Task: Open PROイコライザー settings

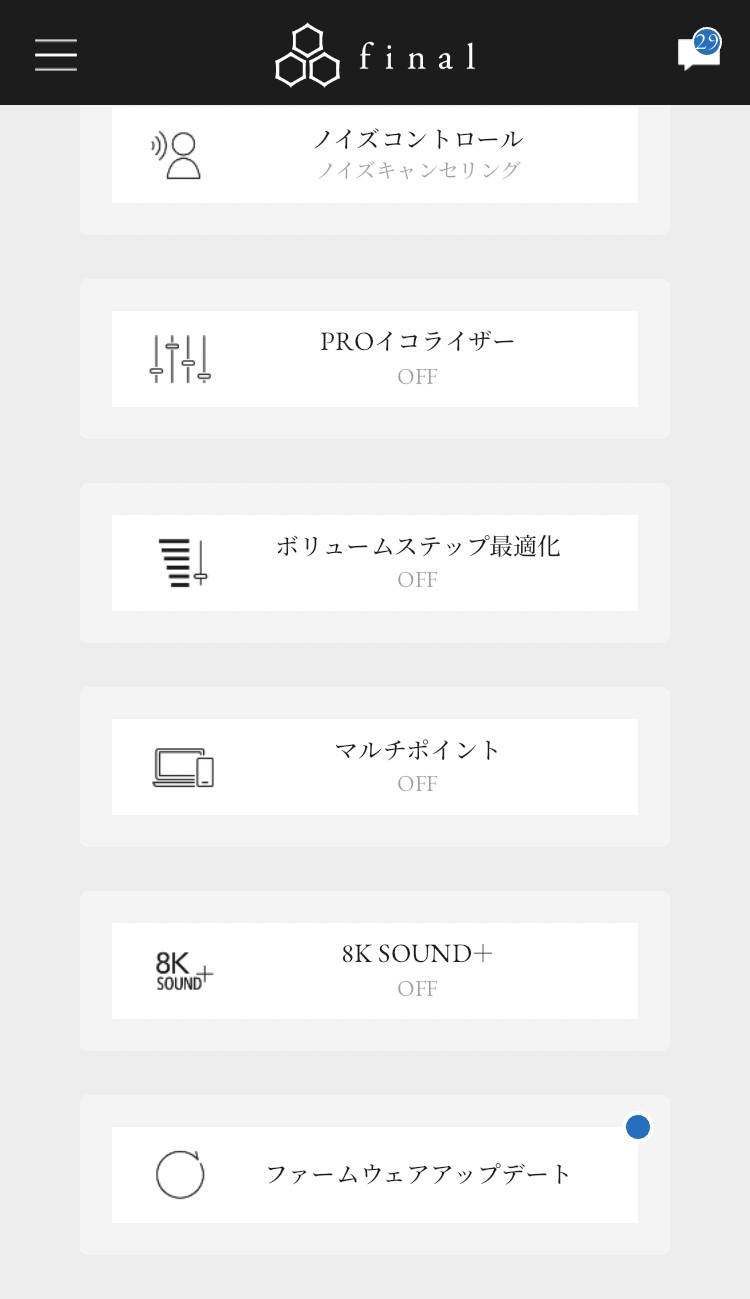Action: (375, 358)
